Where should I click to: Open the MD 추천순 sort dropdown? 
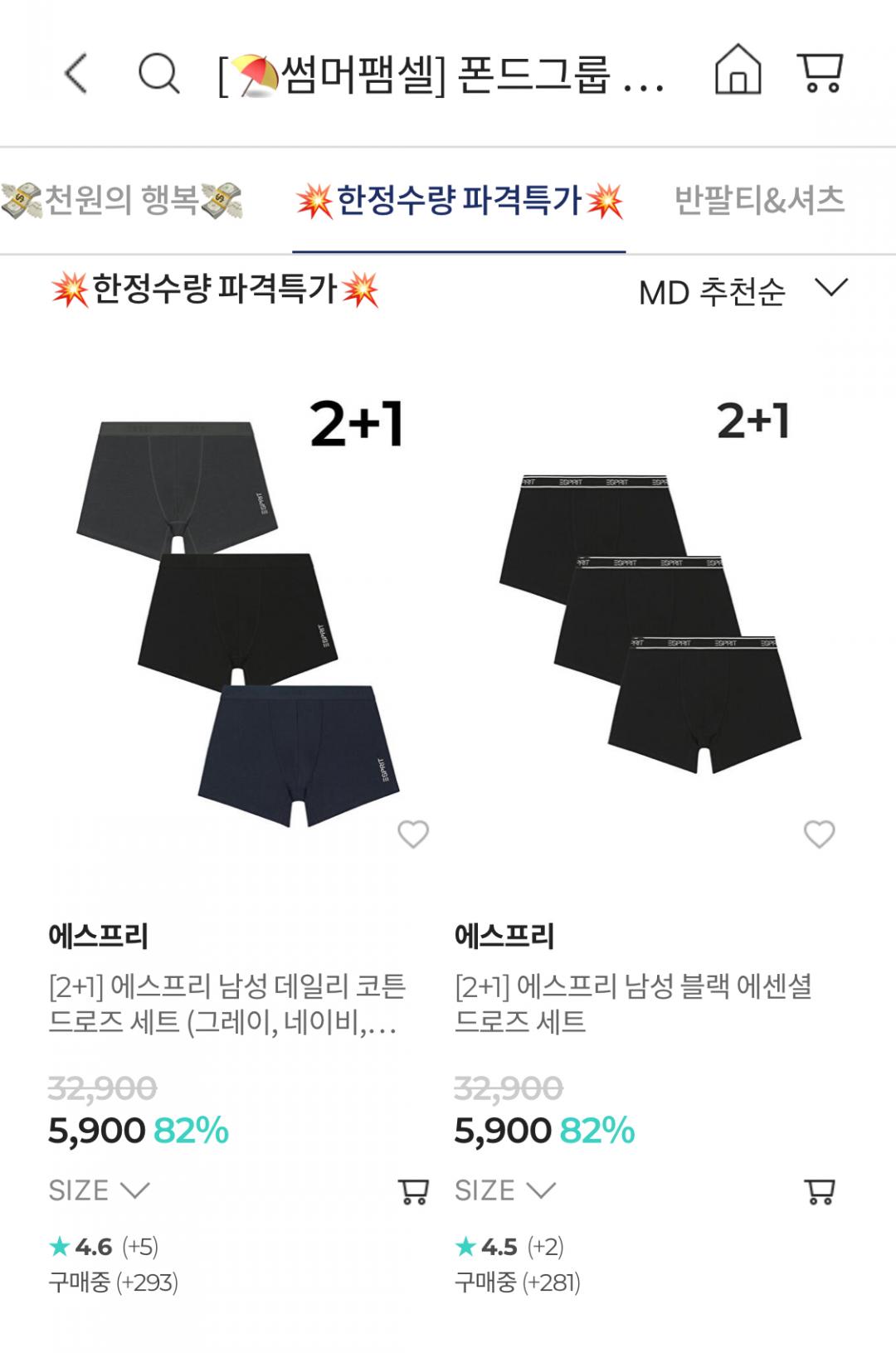pyautogui.click(x=743, y=291)
